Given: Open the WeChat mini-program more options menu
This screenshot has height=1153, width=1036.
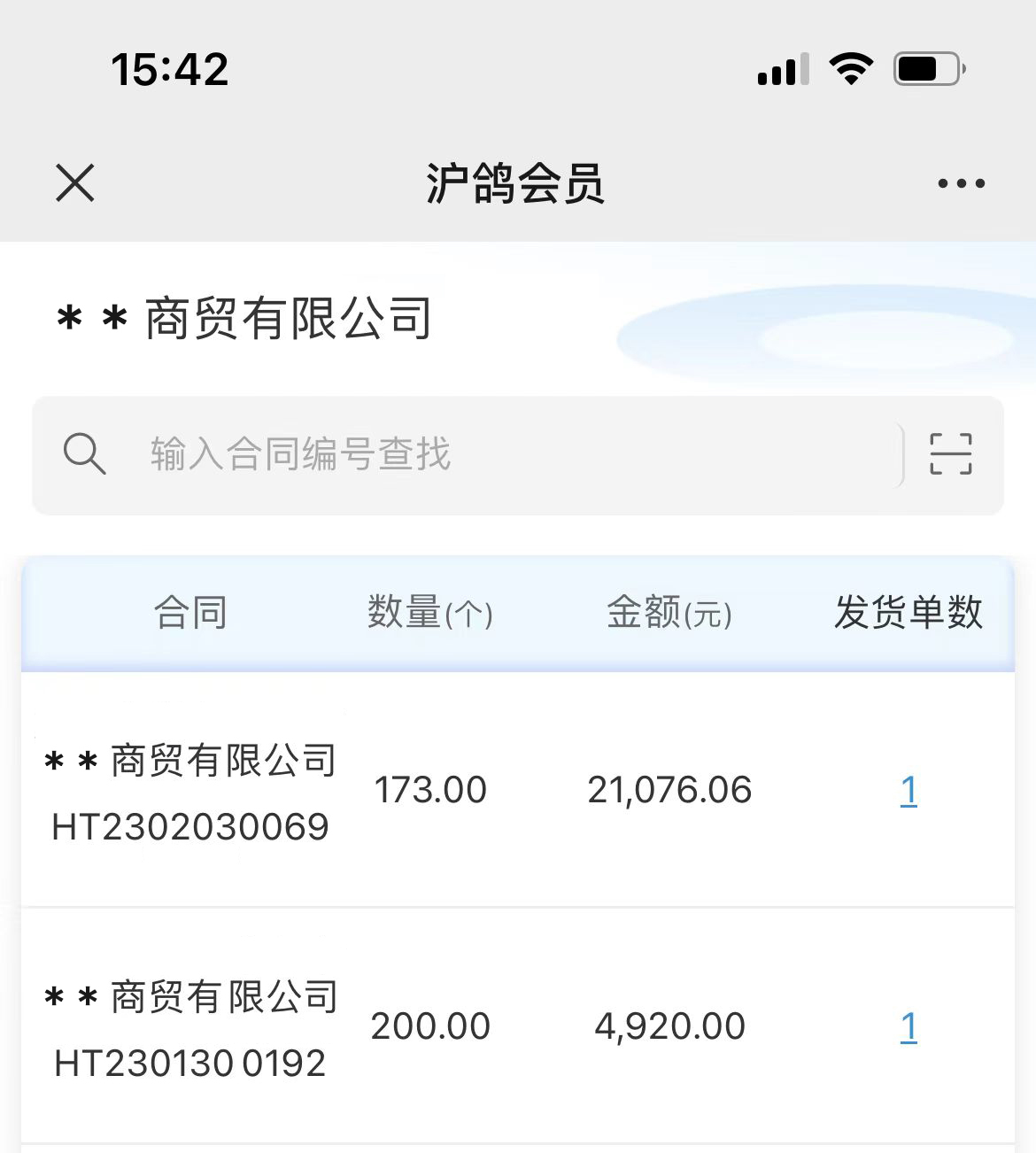Looking at the screenshot, I should [960, 182].
